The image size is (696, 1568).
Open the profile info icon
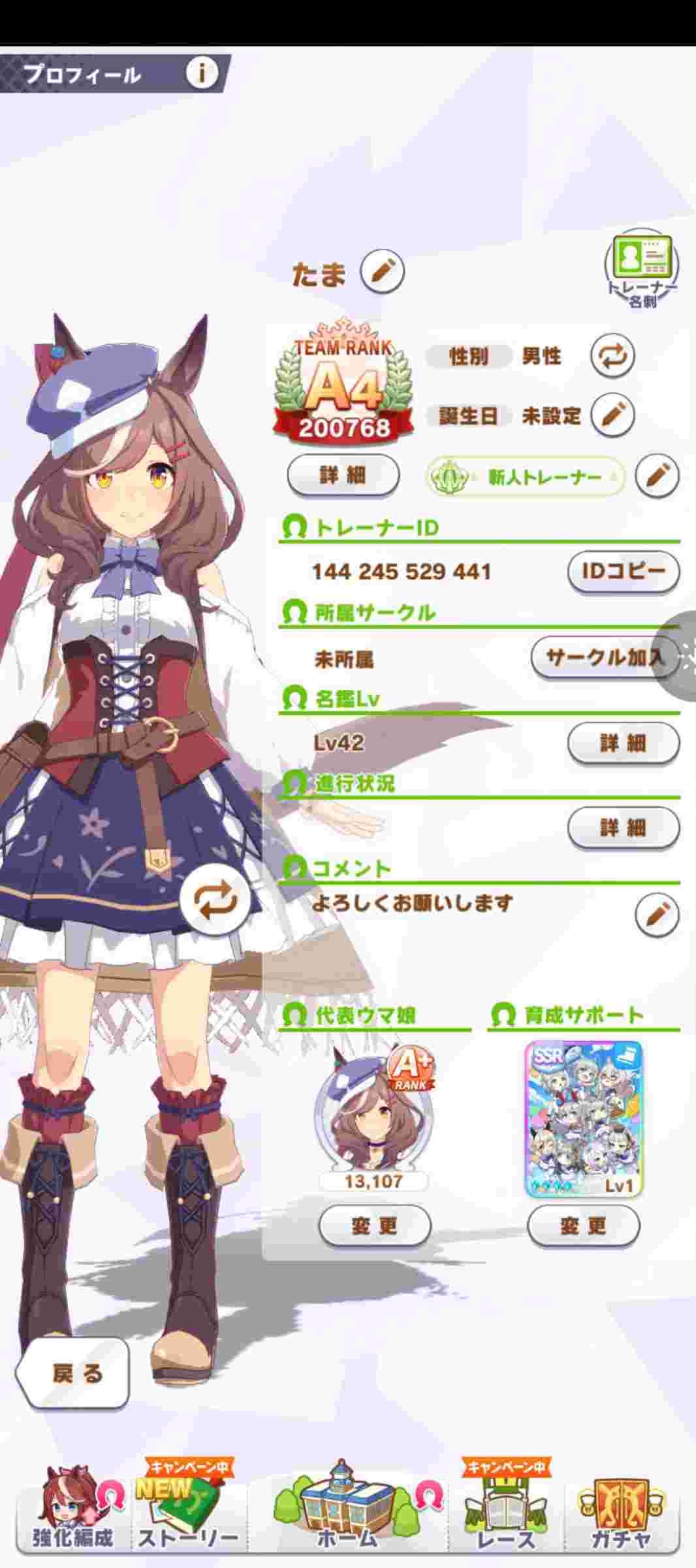(201, 73)
